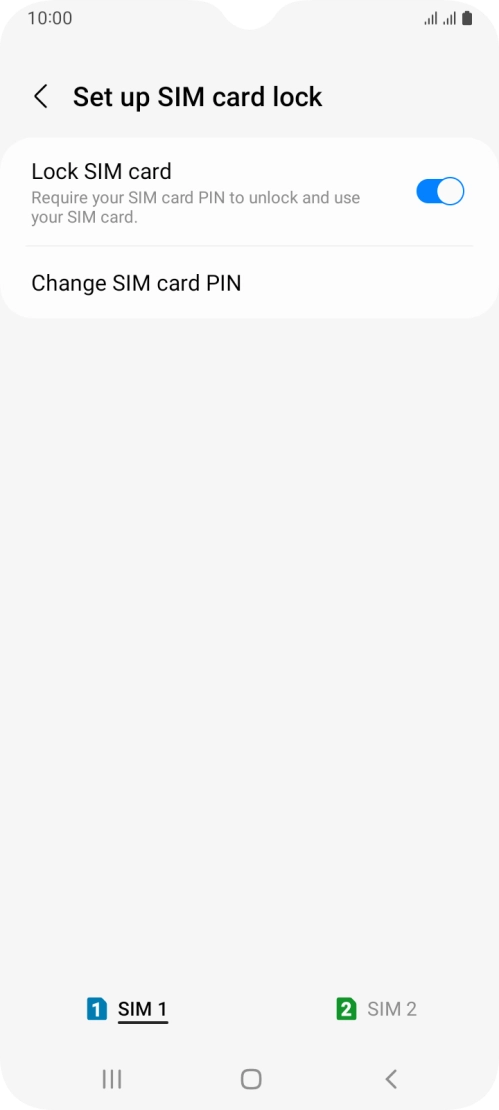Open recent apps from navigation bar
499x1110 pixels.
click(x=111, y=1080)
